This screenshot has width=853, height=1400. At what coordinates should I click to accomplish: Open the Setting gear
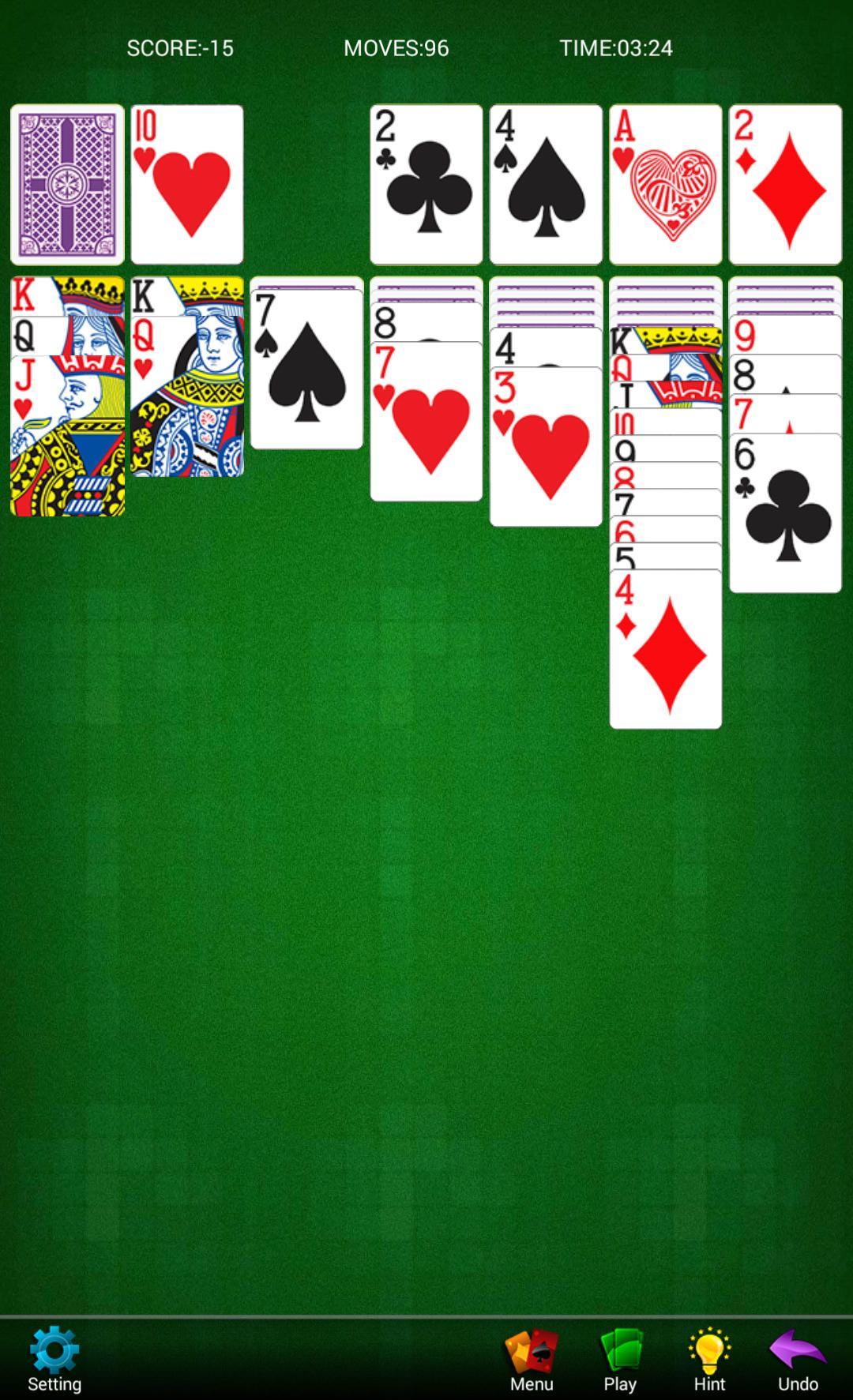pyautogui.click(x=54, y=1358)
